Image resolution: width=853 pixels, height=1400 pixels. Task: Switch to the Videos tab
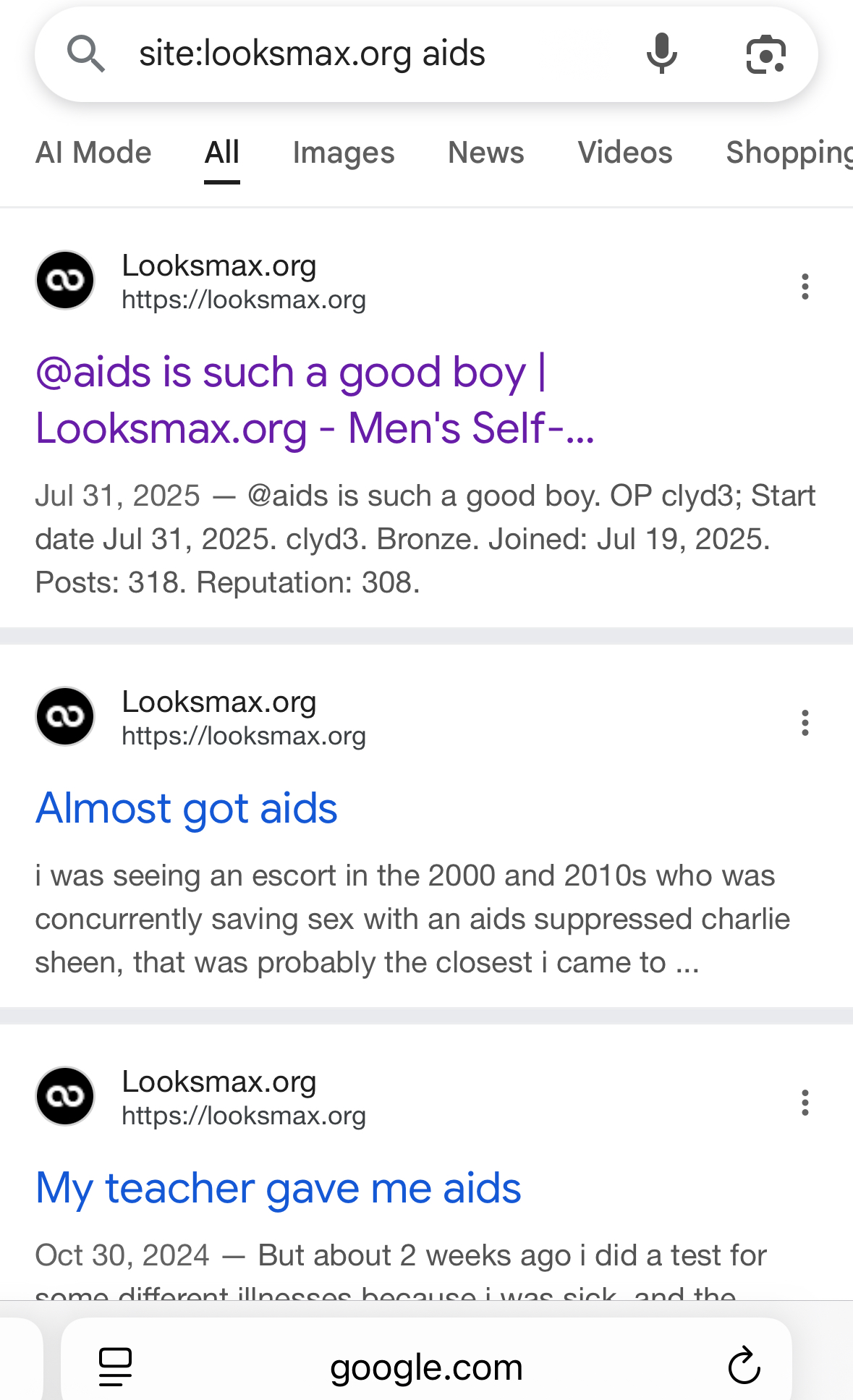click(625, 153)
